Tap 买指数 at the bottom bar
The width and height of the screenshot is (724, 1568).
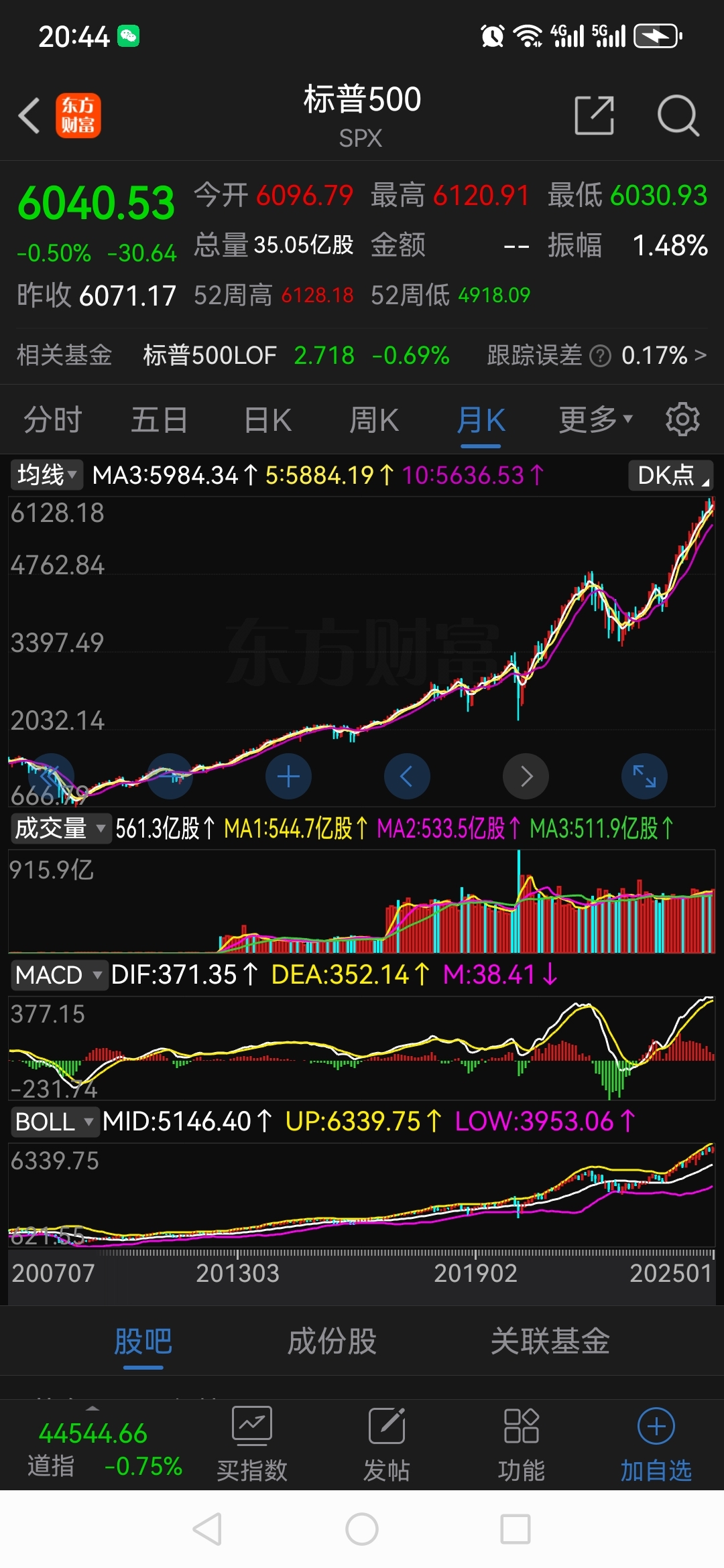coord(252,1445)
